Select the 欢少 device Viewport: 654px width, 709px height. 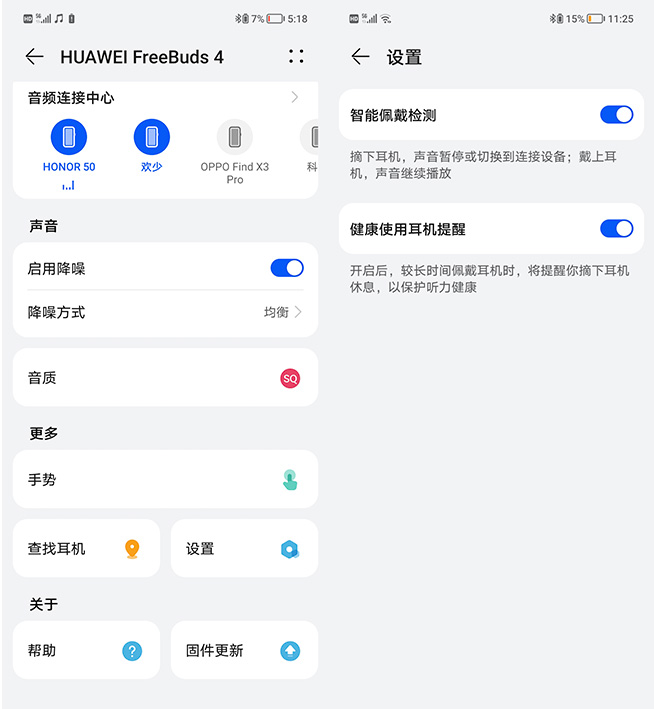click(x=152, y=137)
